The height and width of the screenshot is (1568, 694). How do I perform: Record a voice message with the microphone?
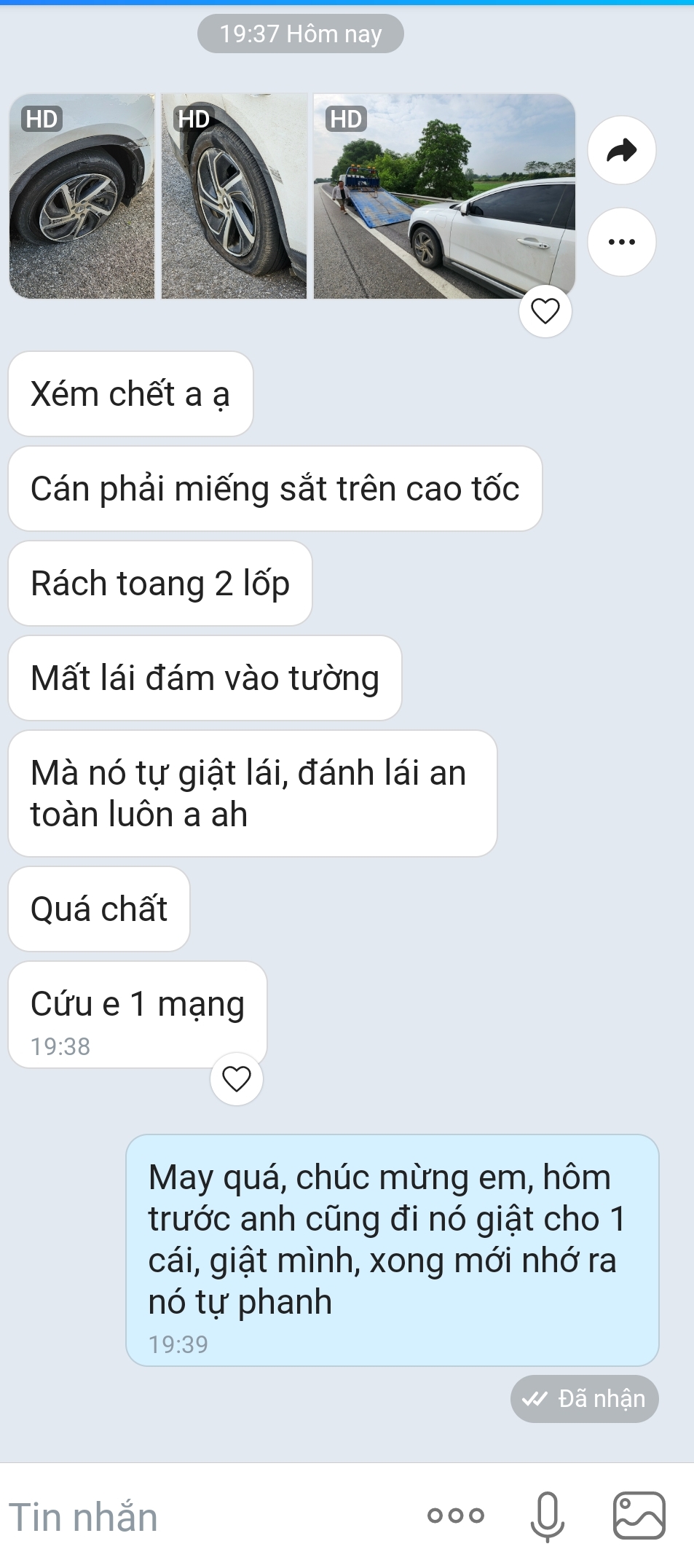[547, 1516]
